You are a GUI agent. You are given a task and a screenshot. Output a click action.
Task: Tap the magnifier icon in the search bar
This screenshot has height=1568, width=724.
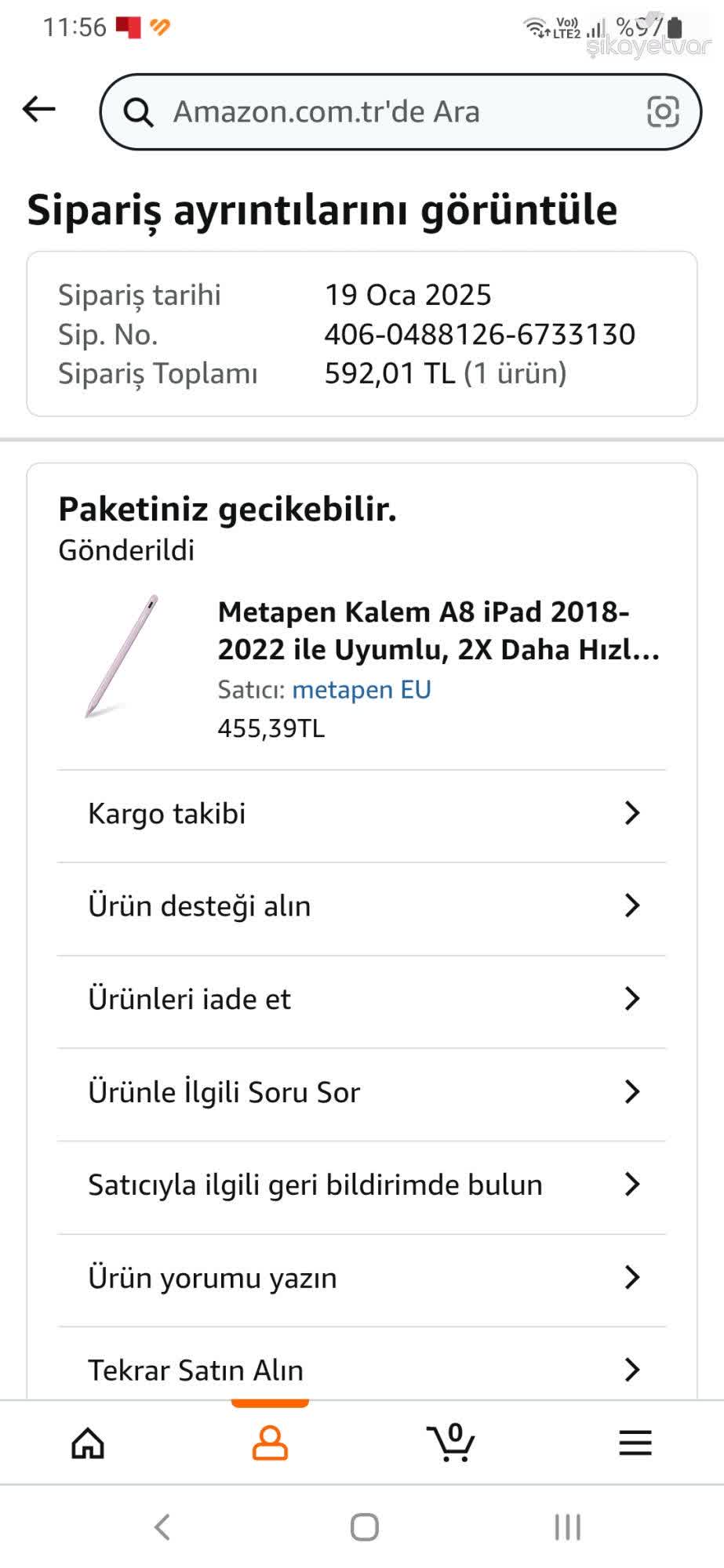click(x=138, y=112)
